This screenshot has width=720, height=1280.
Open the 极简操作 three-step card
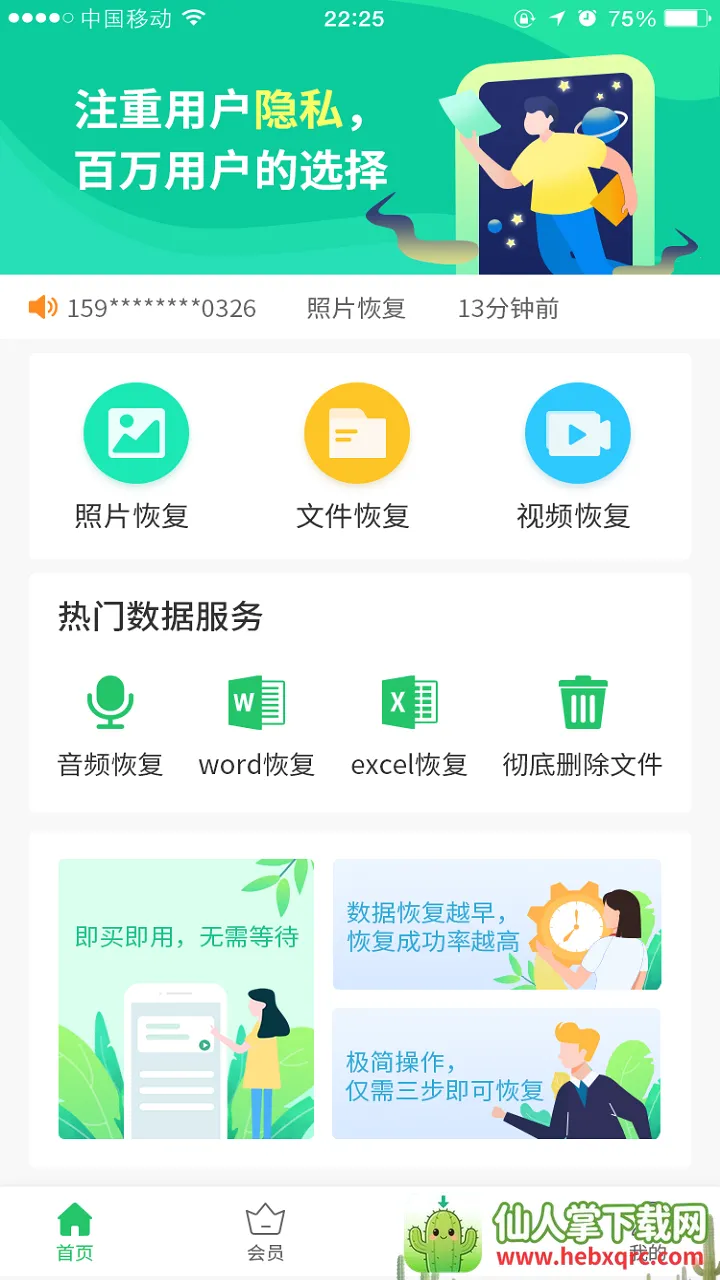496,1073
